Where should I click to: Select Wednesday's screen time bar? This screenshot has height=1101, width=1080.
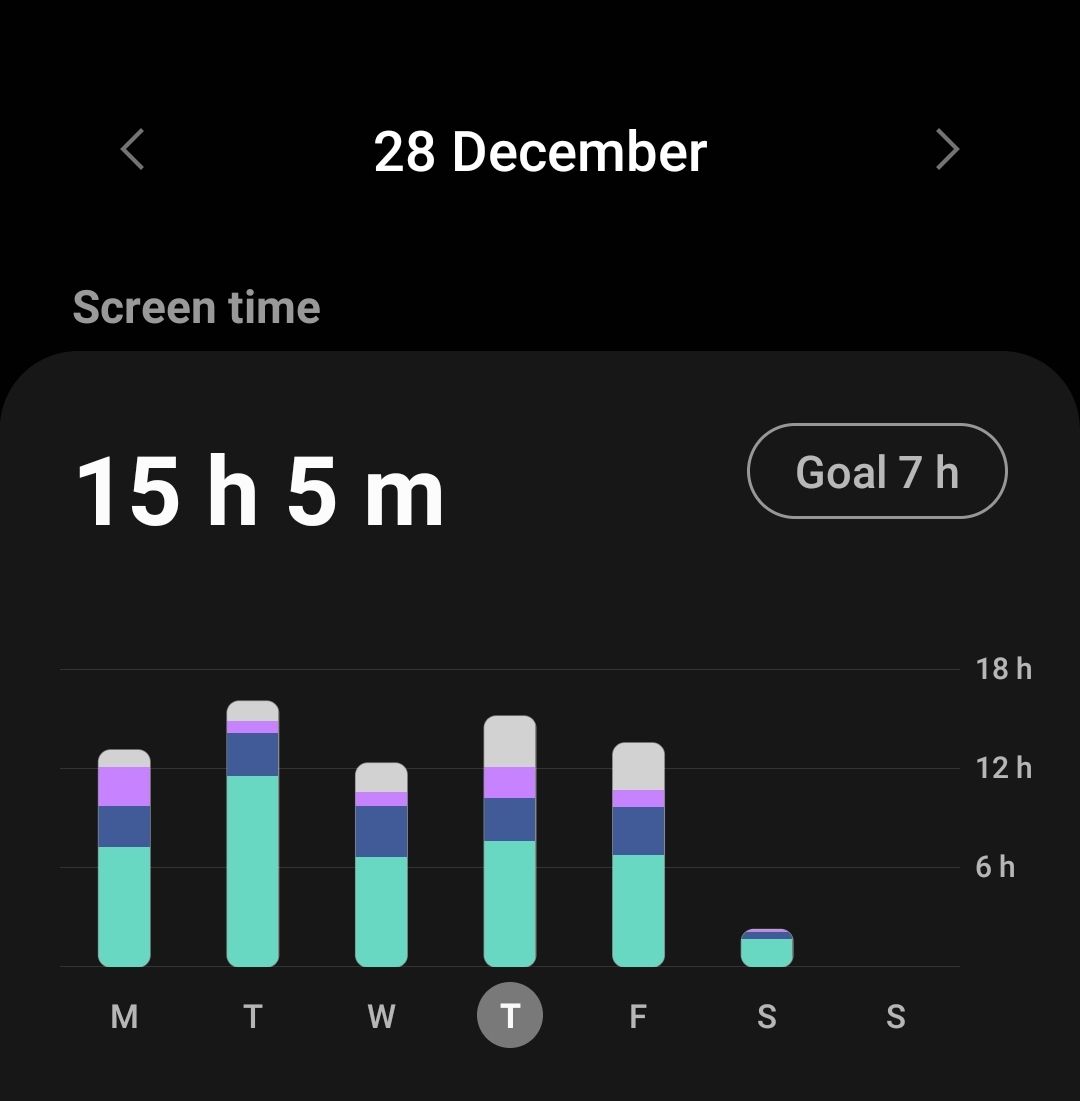pyautogui.click(x=381, y=865)
